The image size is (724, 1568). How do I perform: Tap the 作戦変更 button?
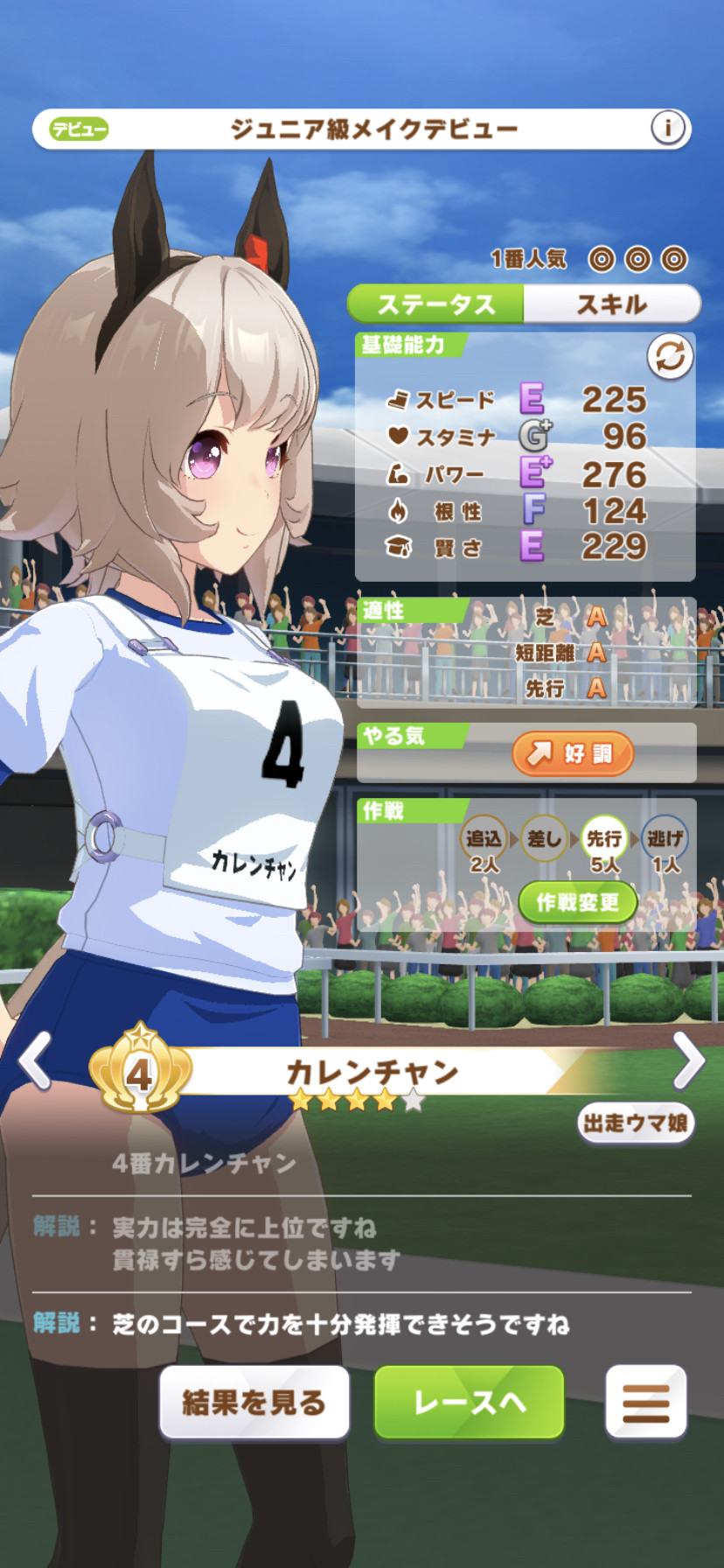(x=577, y=902)
